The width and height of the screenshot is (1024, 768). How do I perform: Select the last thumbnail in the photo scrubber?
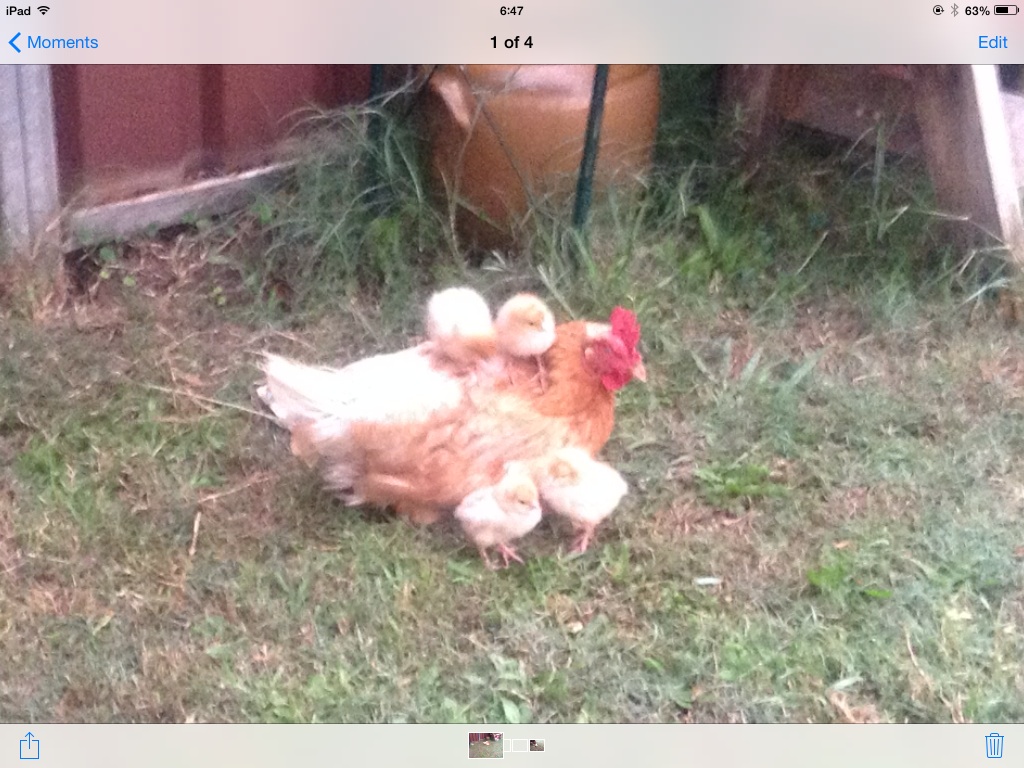point(537,745)
